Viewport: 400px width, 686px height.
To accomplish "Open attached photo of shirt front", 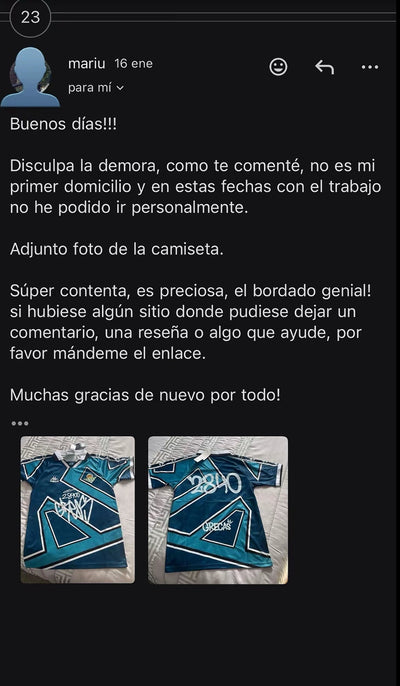I will (78, 510).
